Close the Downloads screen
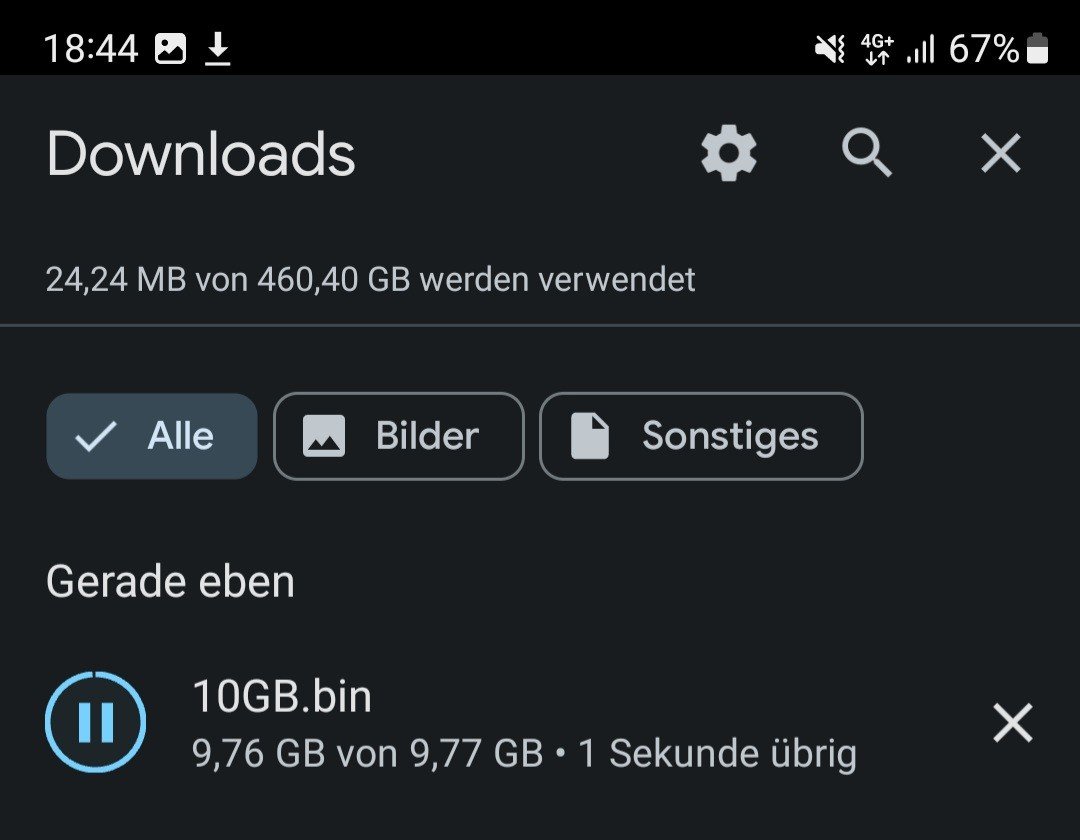Screen dimensions: 1080x840 pos(1000,153)
